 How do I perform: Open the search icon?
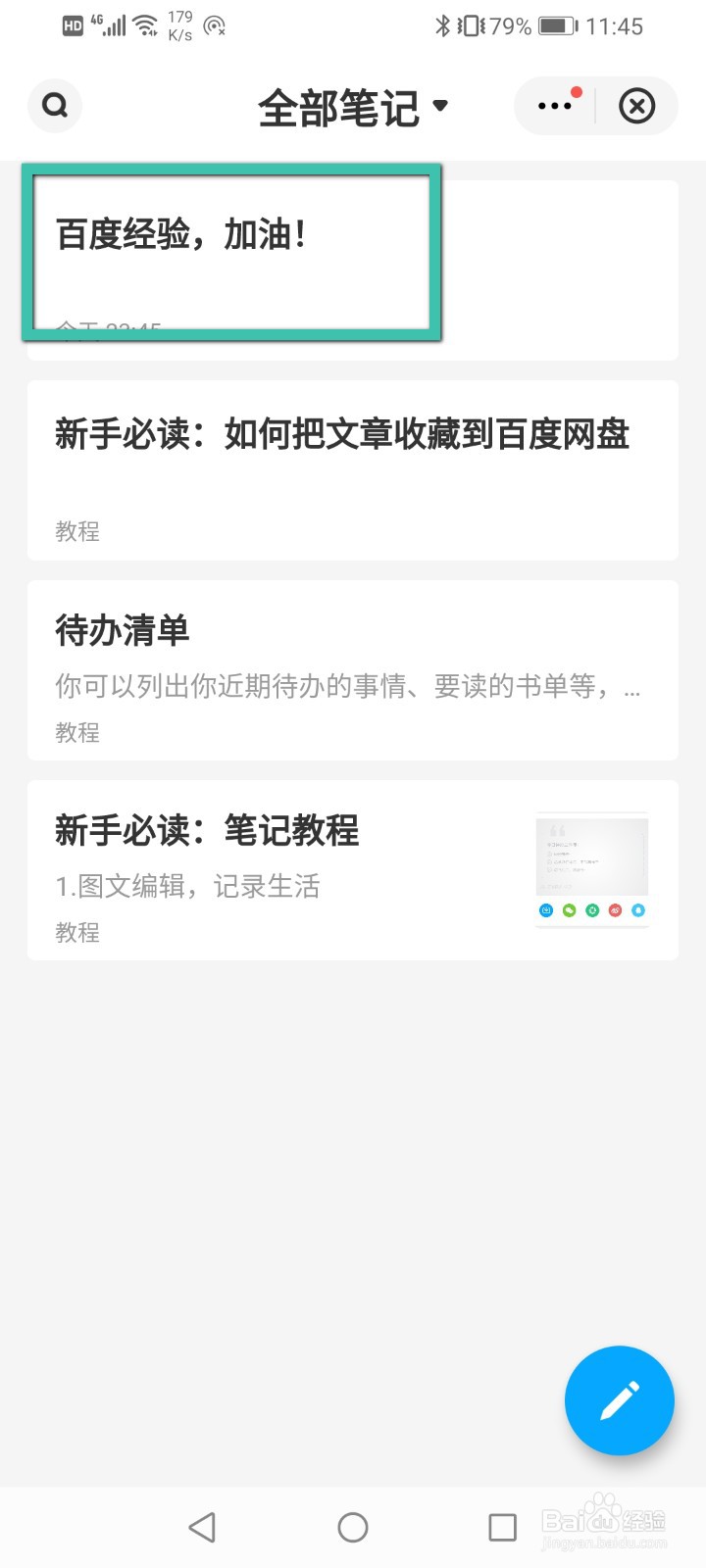(54, 106)
